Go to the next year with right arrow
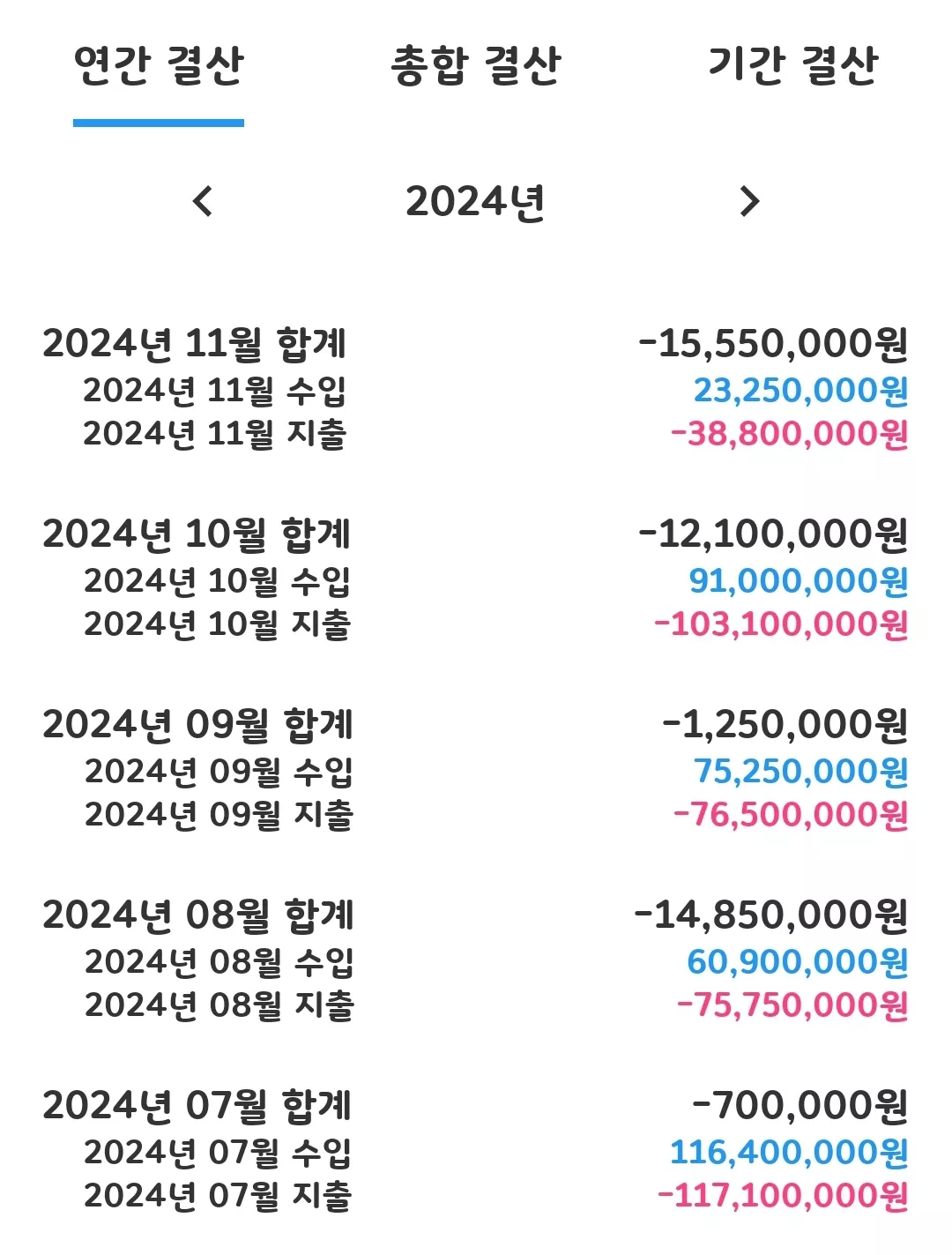 click(749, 201)
